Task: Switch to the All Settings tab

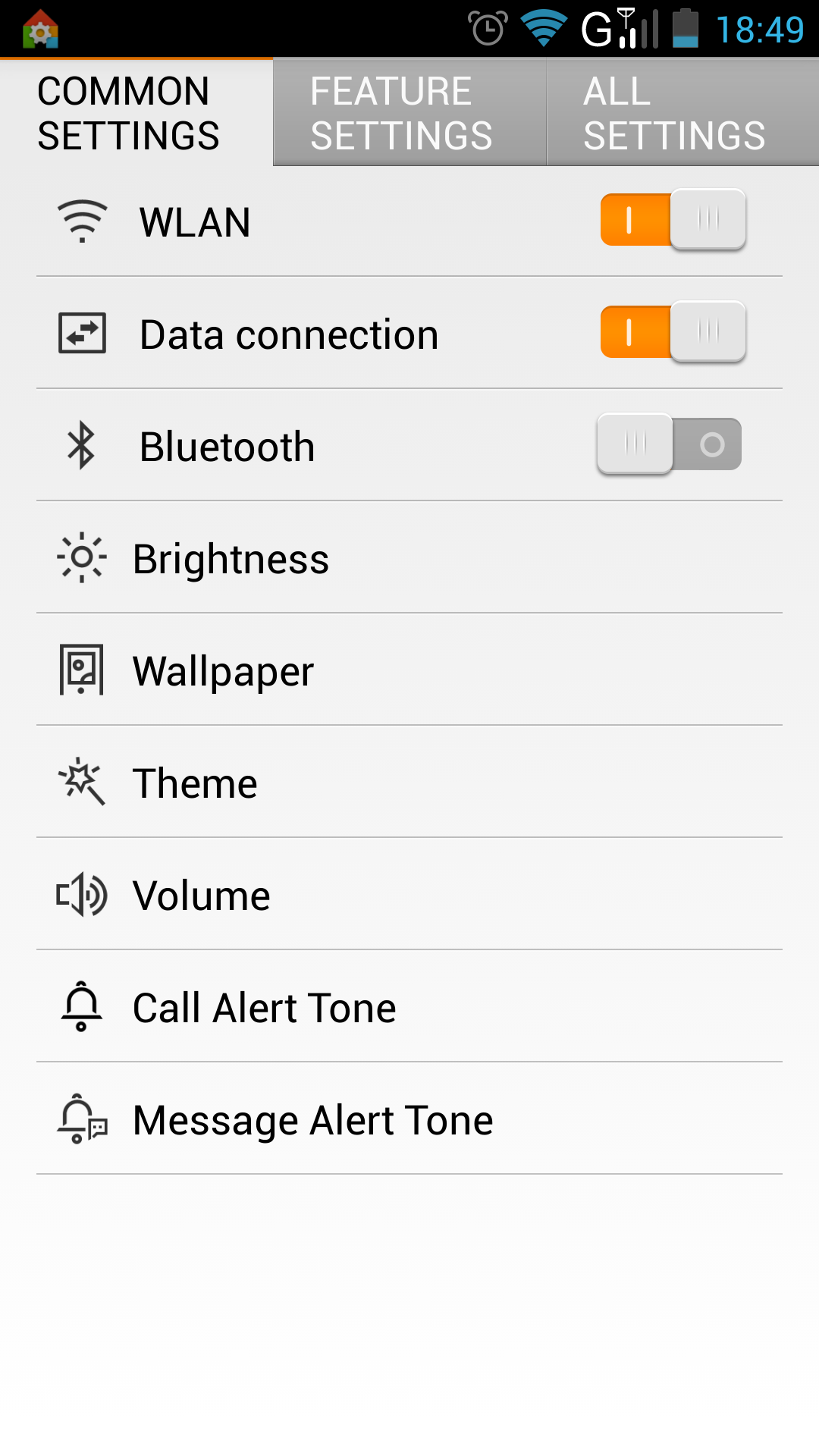Action: [x=682, y=113]
